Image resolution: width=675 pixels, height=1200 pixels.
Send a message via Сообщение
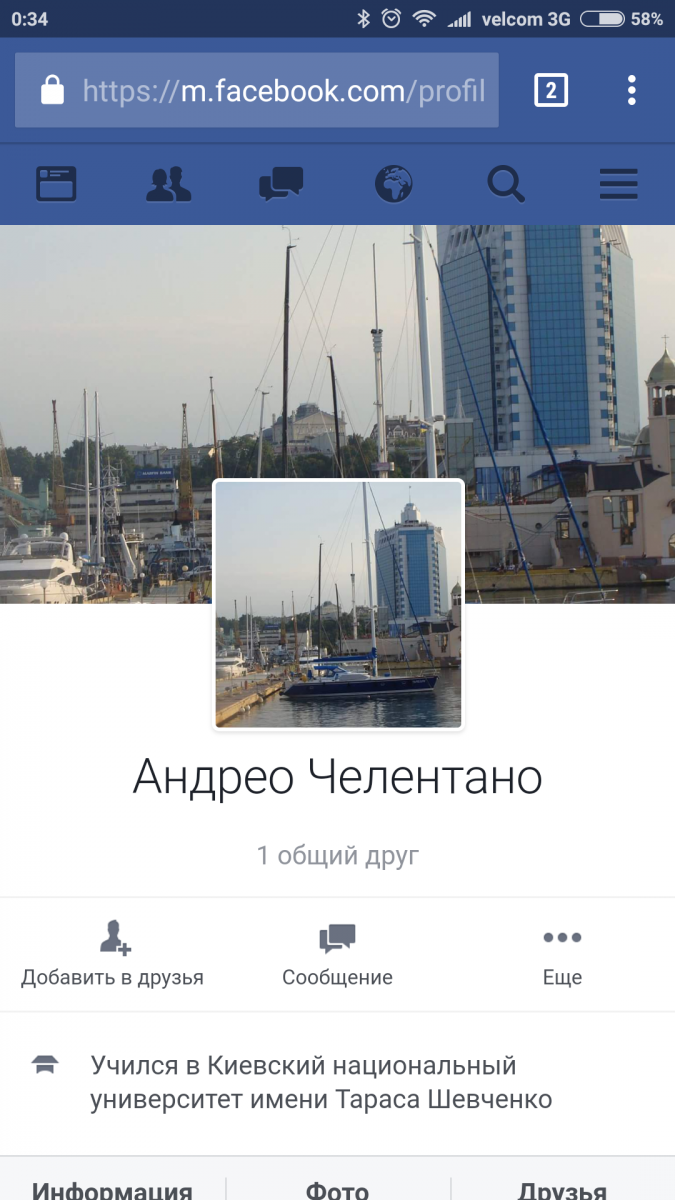click(x=337, y=955)
